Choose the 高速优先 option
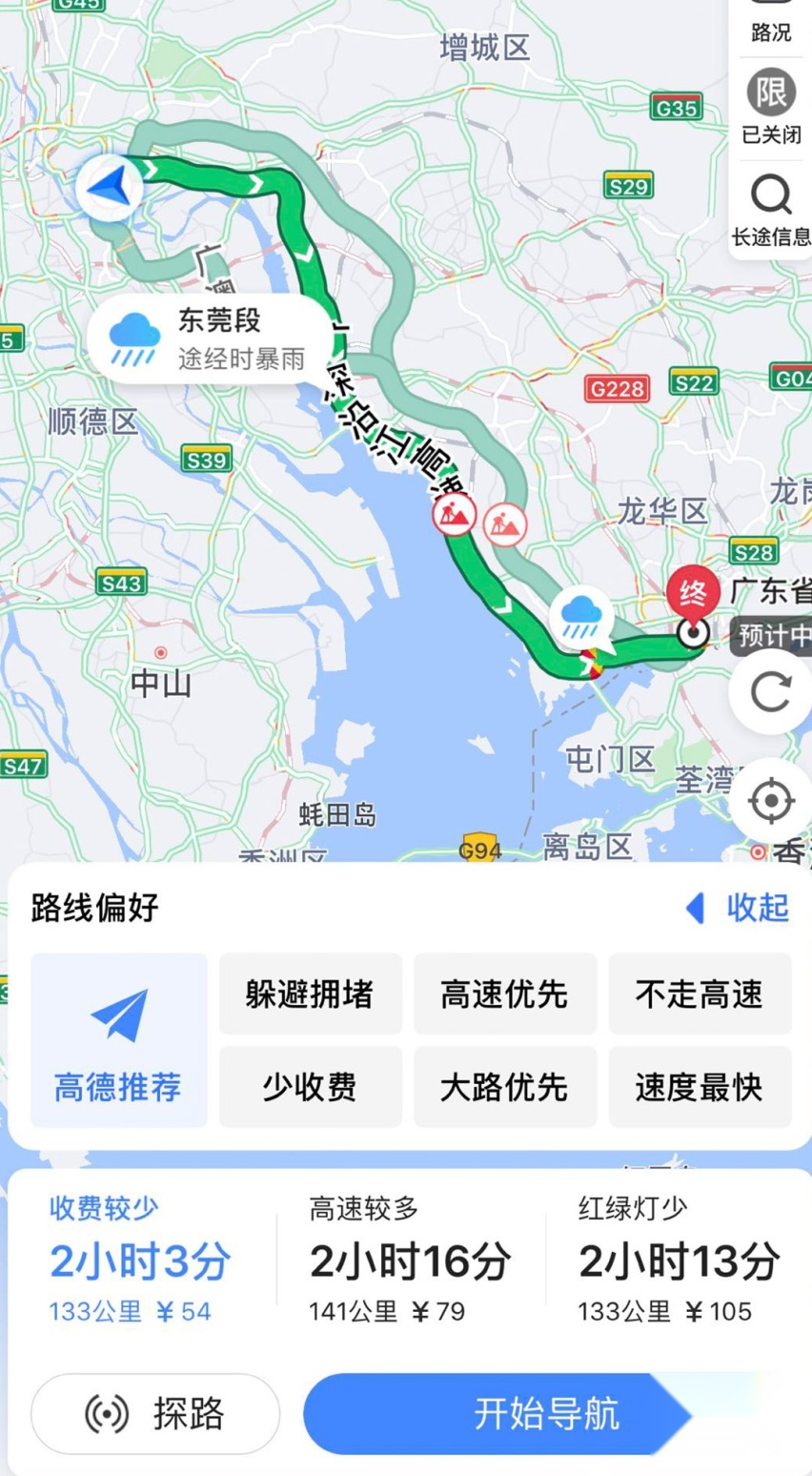812x1476 pixels. tap(505, 994)
